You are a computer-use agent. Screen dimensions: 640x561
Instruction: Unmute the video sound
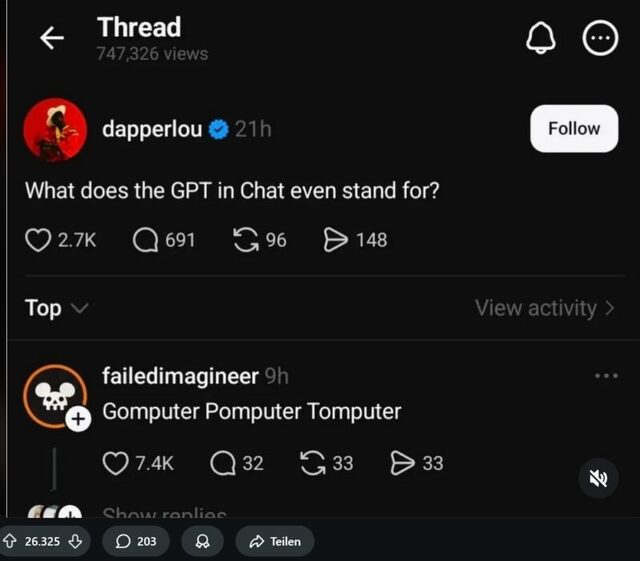point(598,479)
